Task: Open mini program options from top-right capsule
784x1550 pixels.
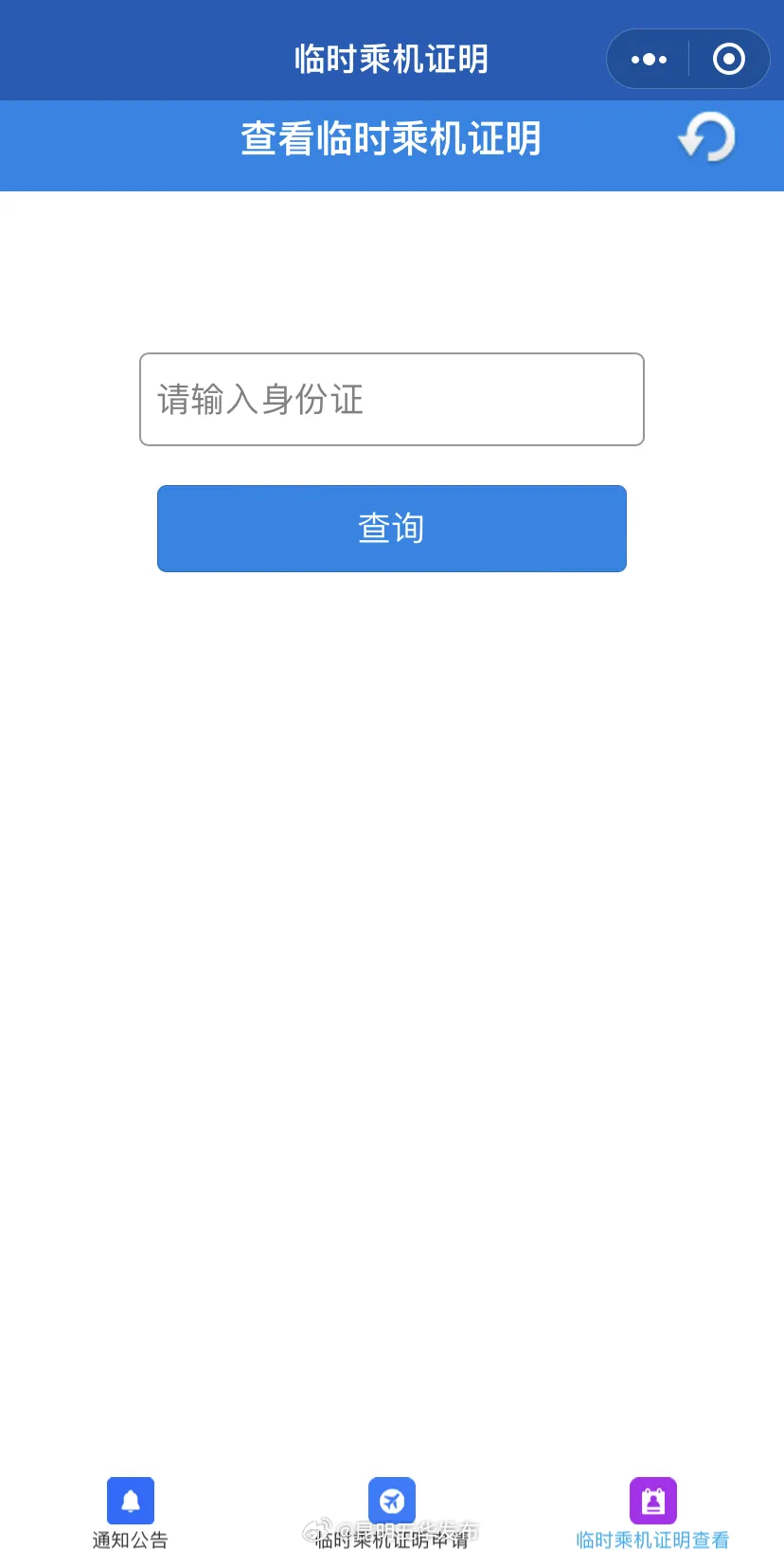Action: (x=648, y=59)
